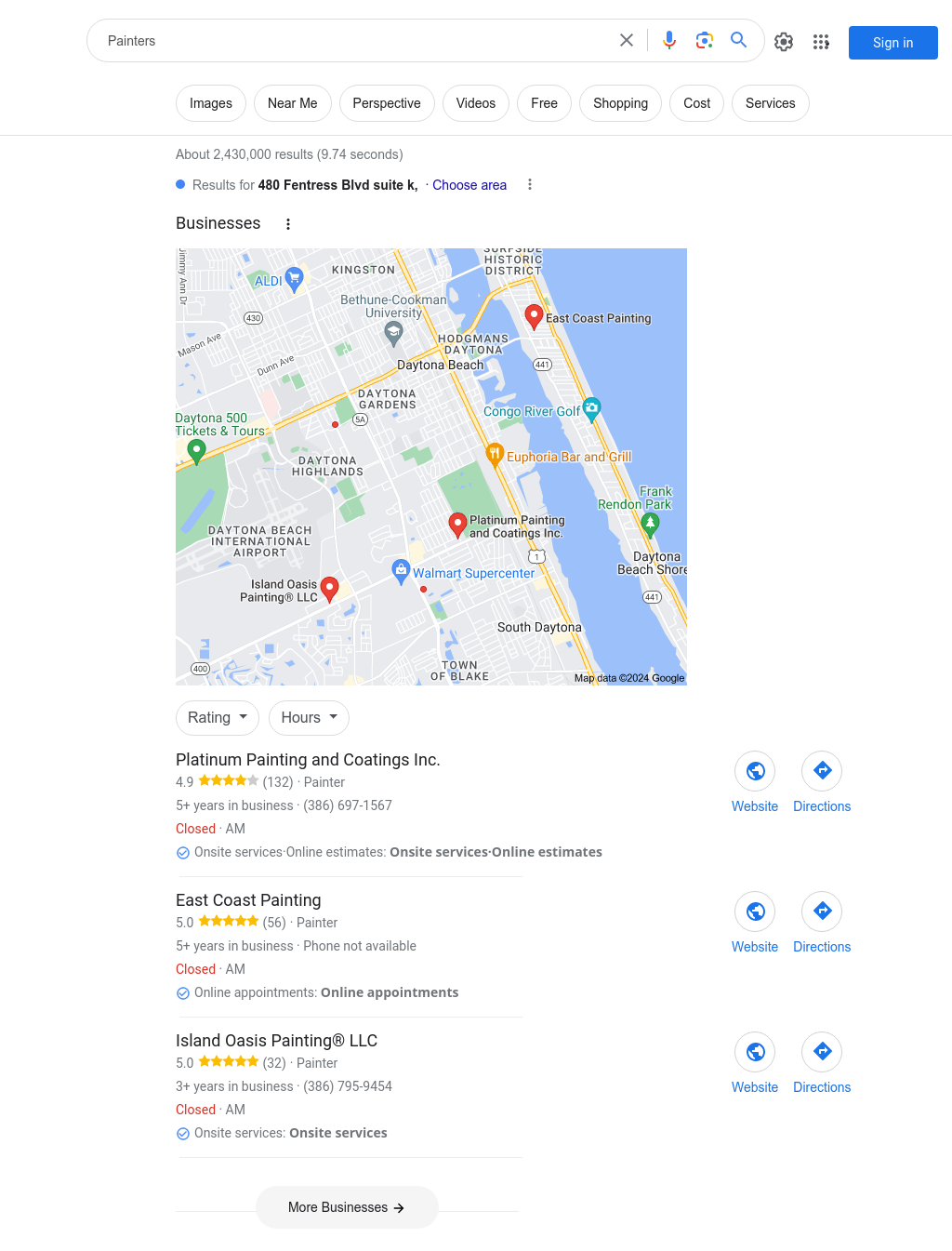Open the map of painter locations

coord(431,467)
